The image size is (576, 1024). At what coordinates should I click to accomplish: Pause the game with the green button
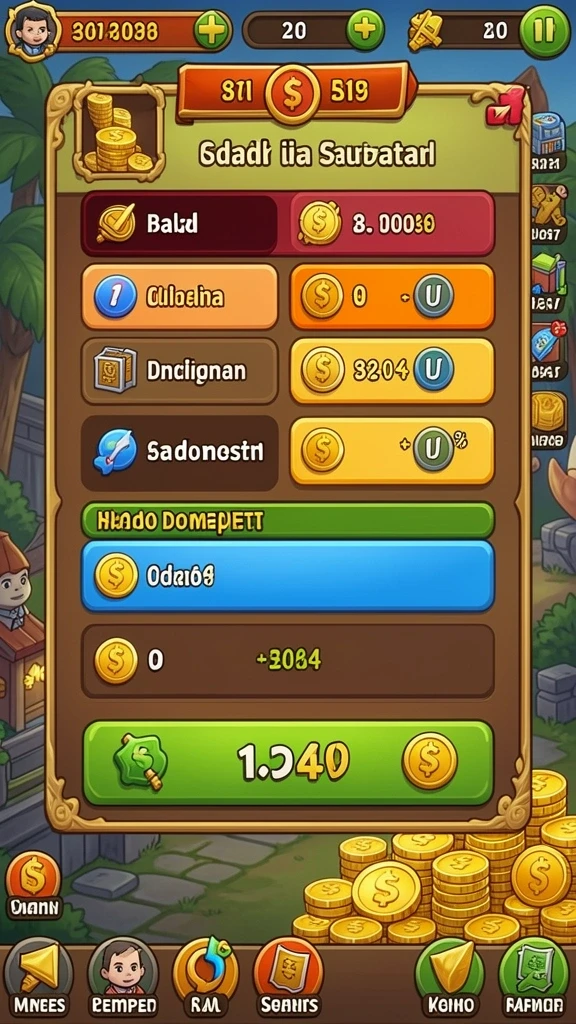tap(545, 30)
